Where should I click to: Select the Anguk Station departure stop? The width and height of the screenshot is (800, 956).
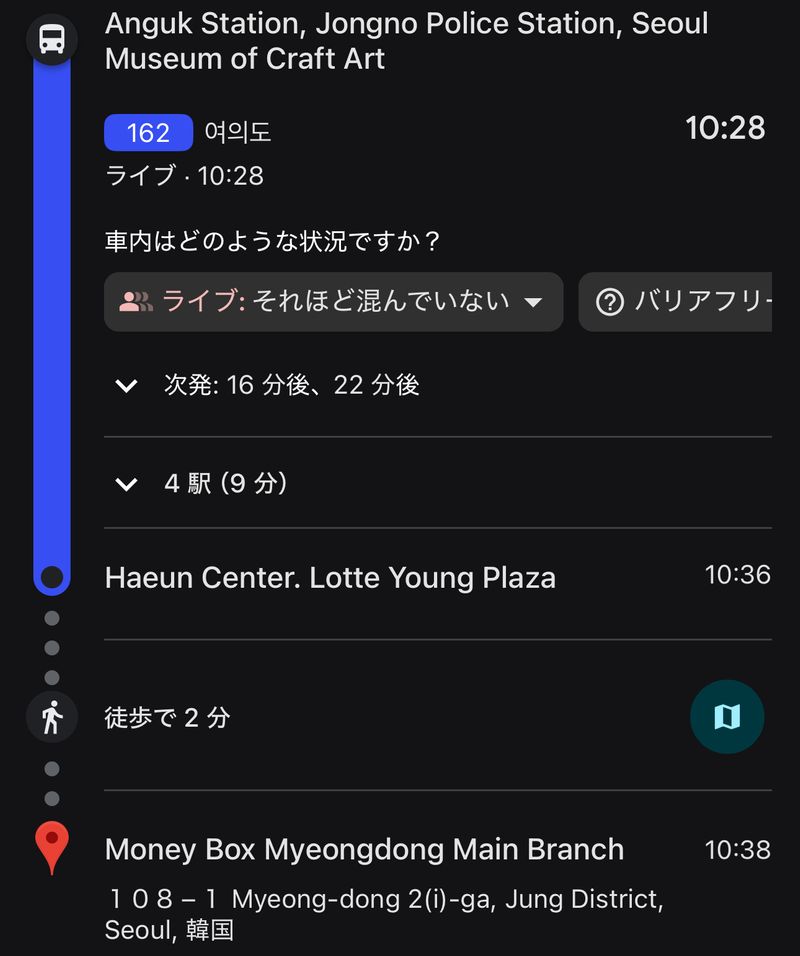pyautogui.click(x=406, y=40)
